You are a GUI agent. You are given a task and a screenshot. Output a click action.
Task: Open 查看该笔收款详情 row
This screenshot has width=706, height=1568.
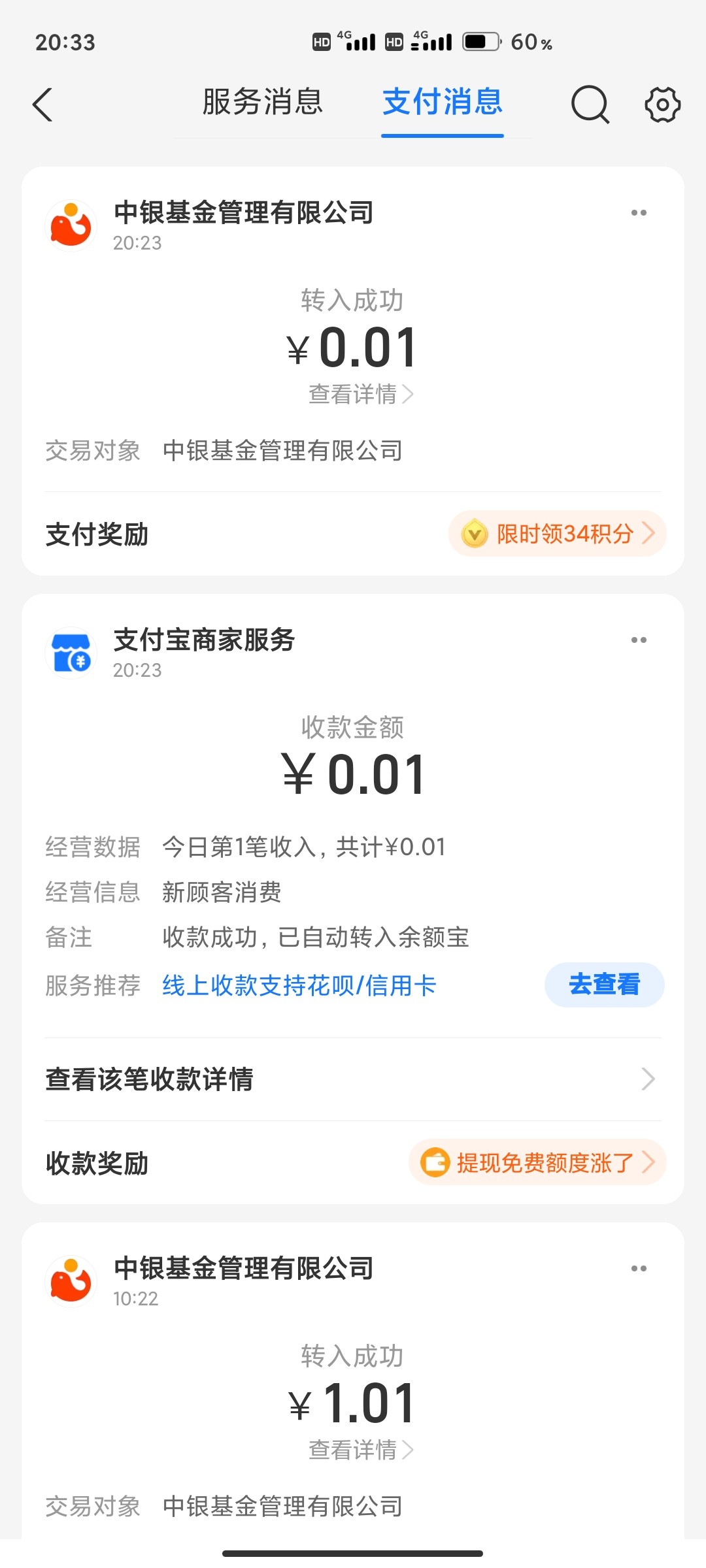click(353, 1079)
